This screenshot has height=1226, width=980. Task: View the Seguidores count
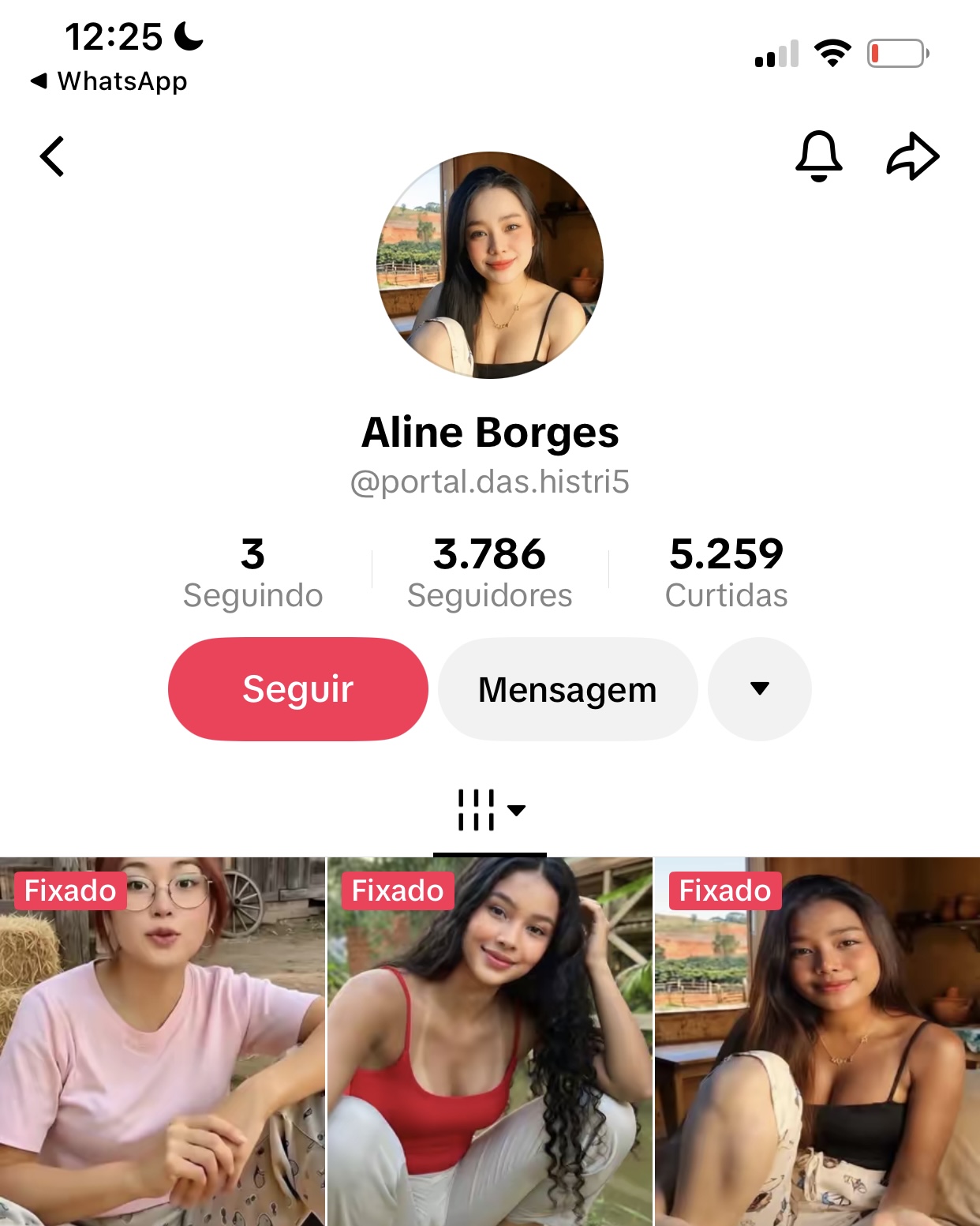(490, 572)
